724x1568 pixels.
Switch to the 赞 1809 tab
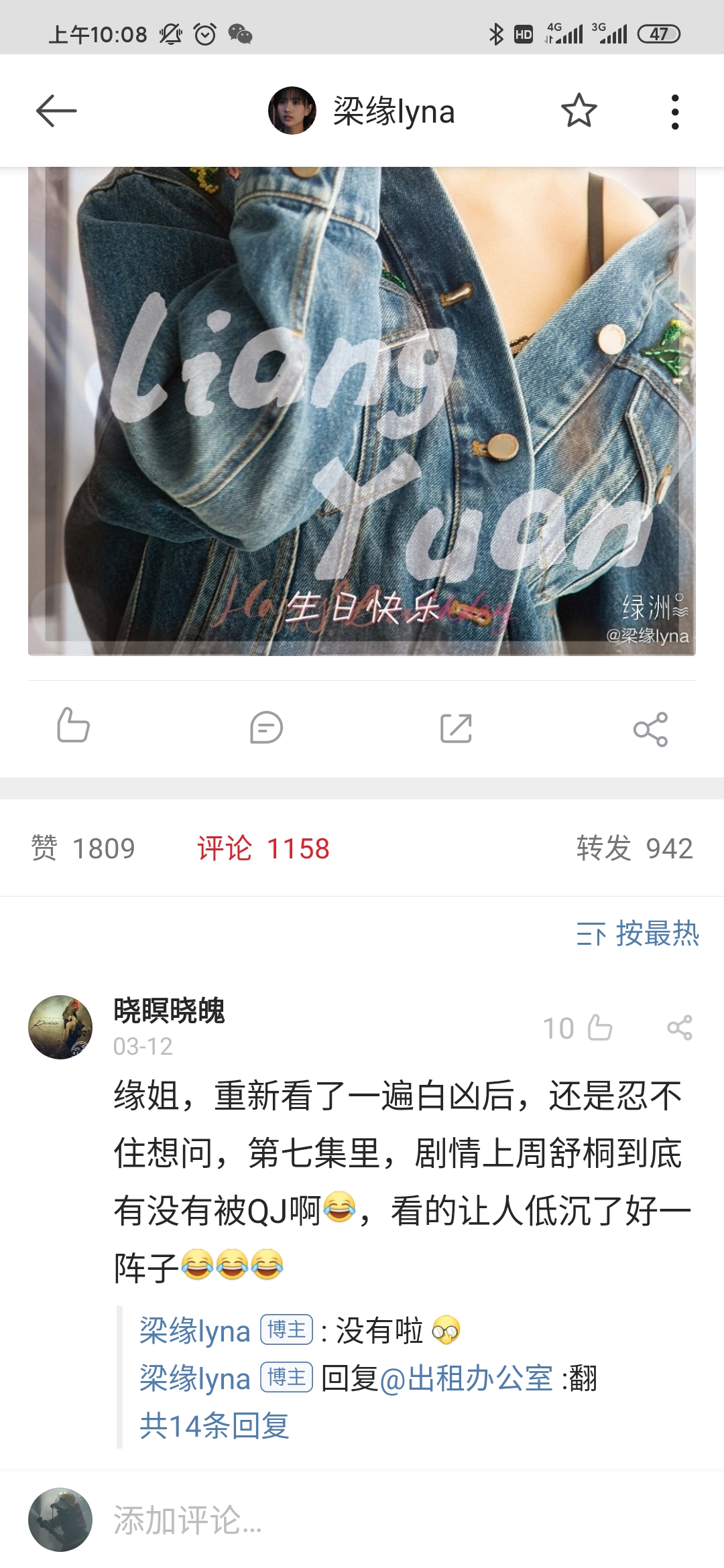click(83, 848)
